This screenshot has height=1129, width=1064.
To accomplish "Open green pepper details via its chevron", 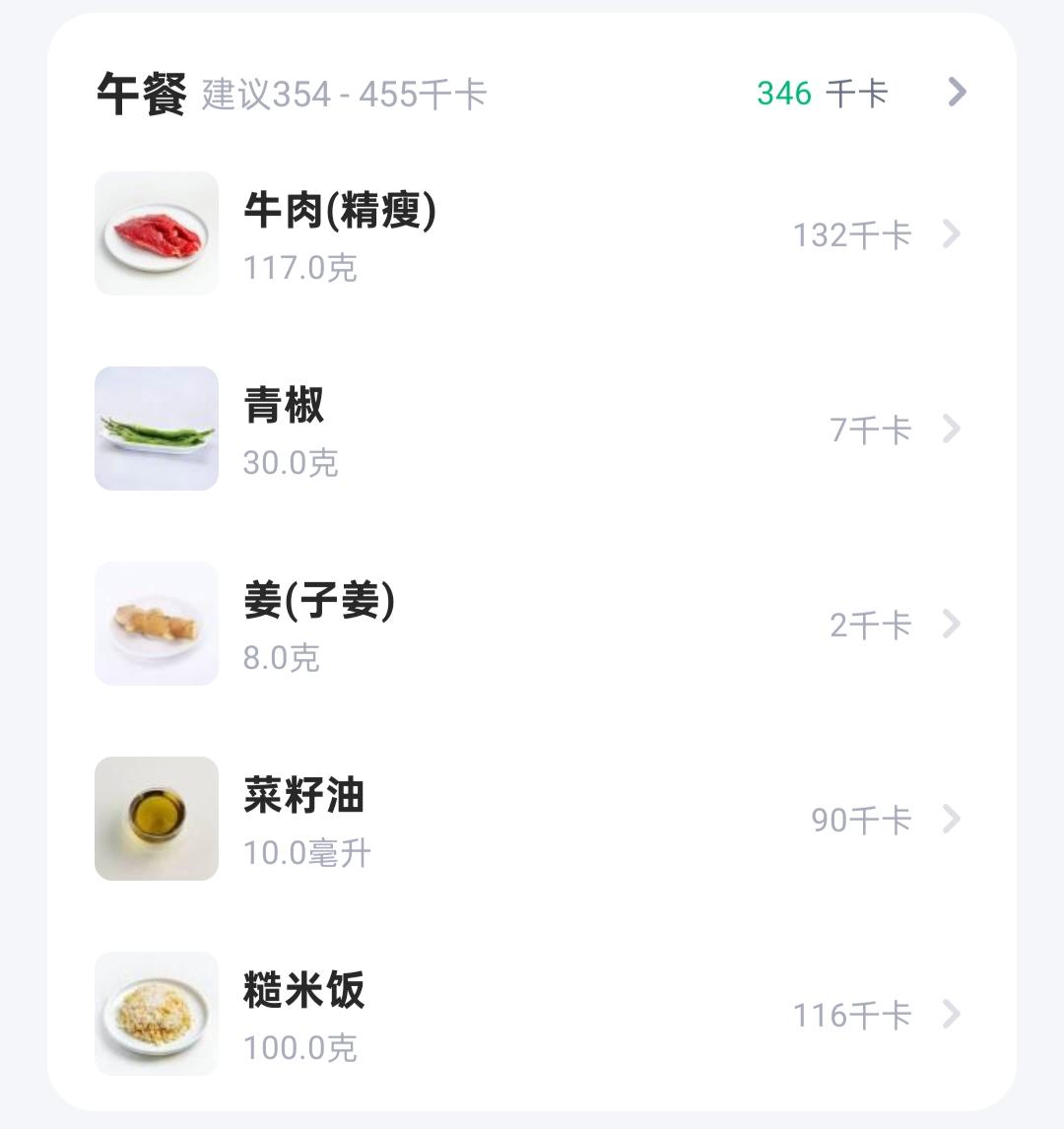I will (951, 429).
